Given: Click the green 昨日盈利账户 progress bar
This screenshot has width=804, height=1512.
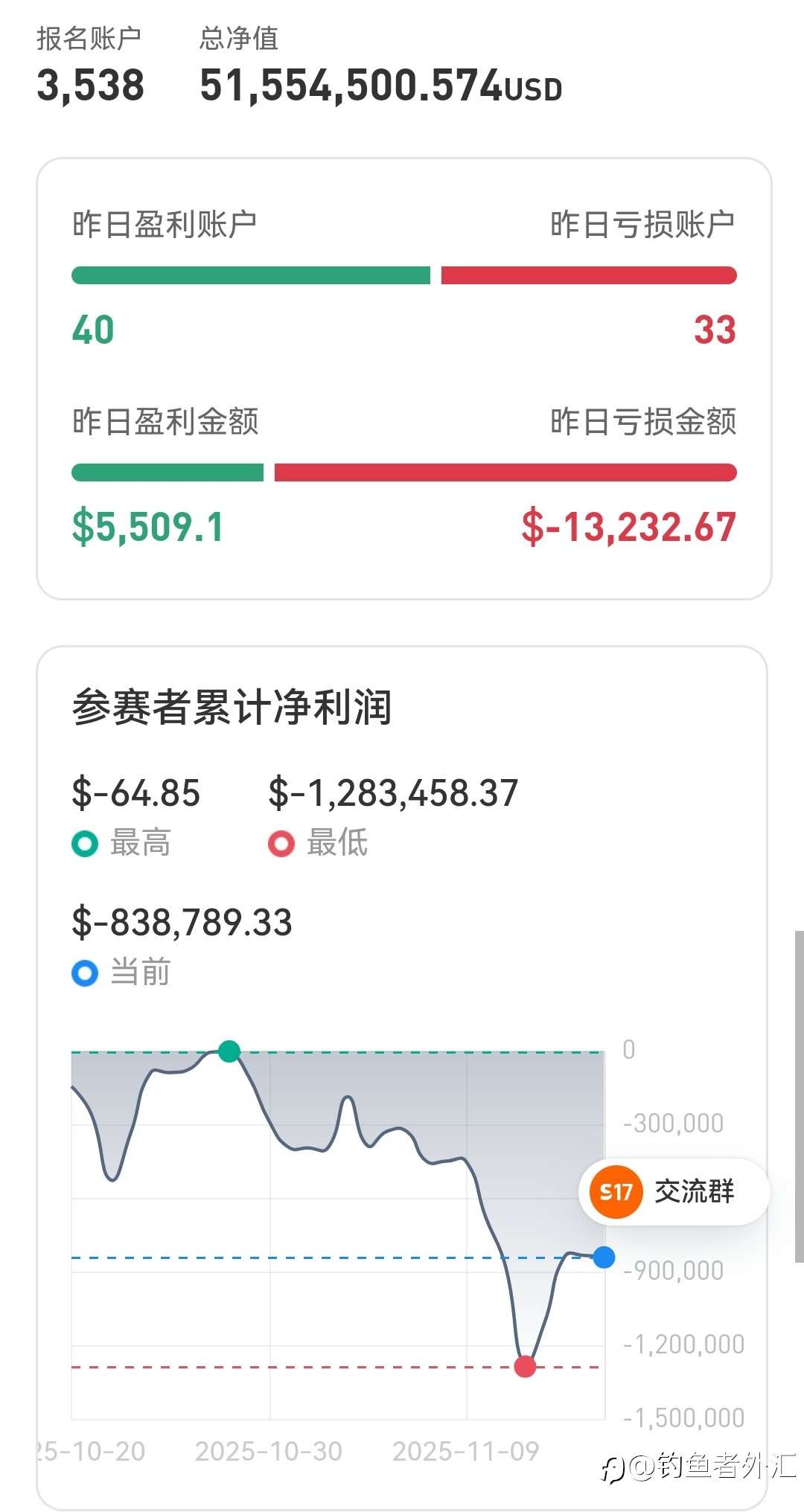Looking at the screenshot, I should click(x=253, y=275).
